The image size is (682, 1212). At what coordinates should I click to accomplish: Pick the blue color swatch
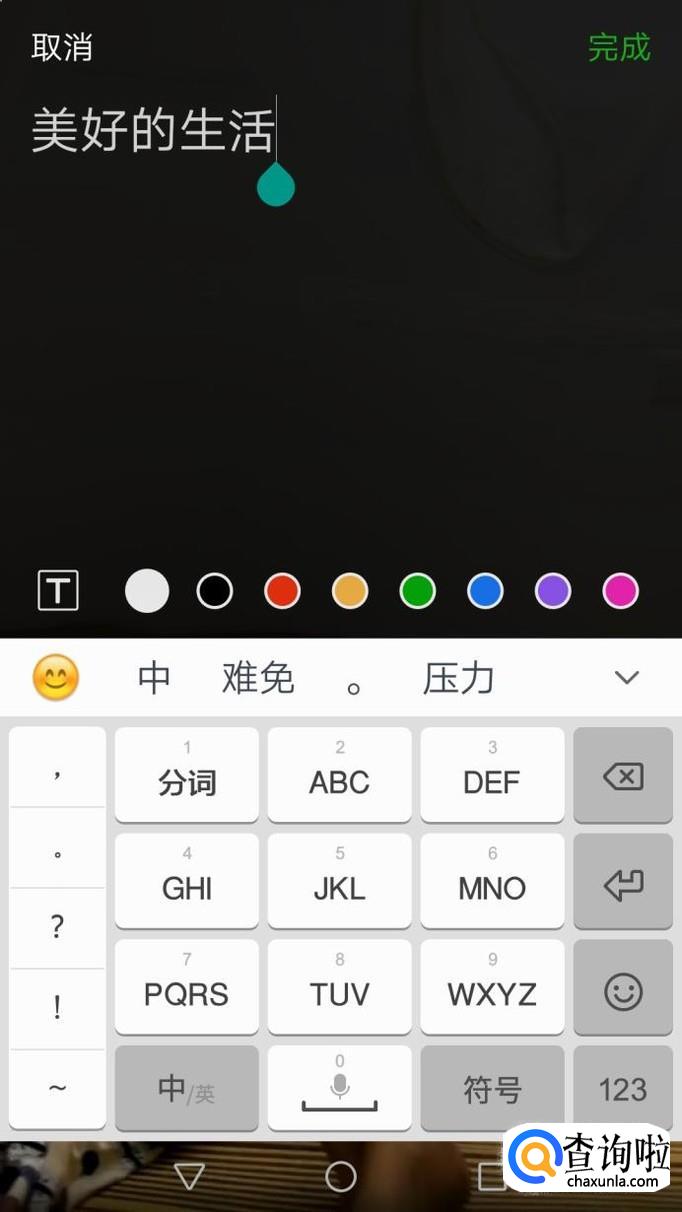coord(485,591)
